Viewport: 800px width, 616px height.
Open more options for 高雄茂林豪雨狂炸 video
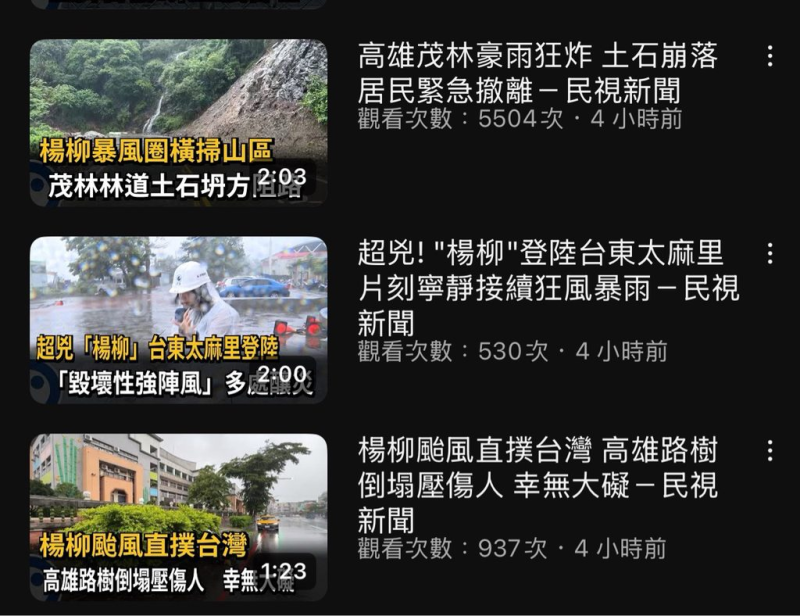[769, 56]
